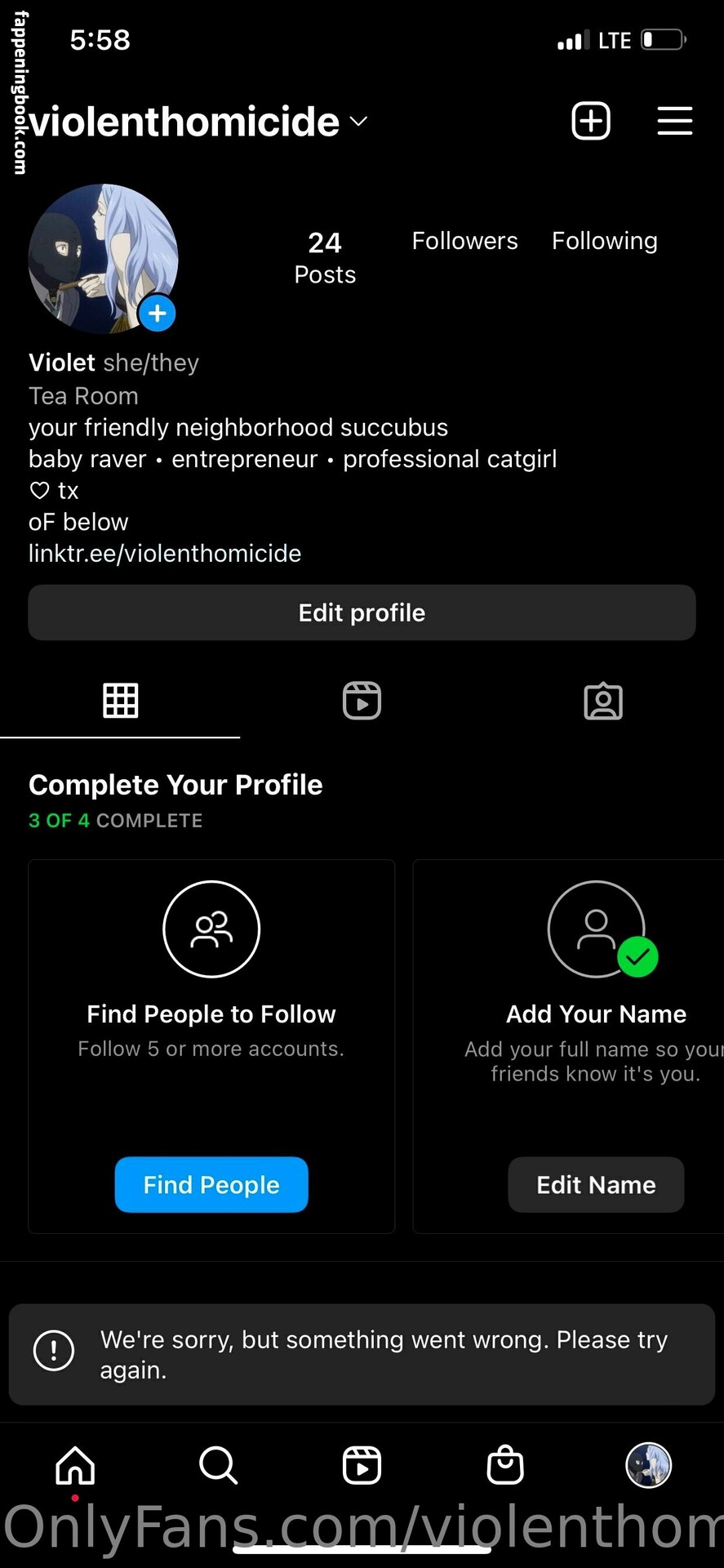Tap the Find People button
This screenshot has height=1568, width=724.
pos(211,1184)
